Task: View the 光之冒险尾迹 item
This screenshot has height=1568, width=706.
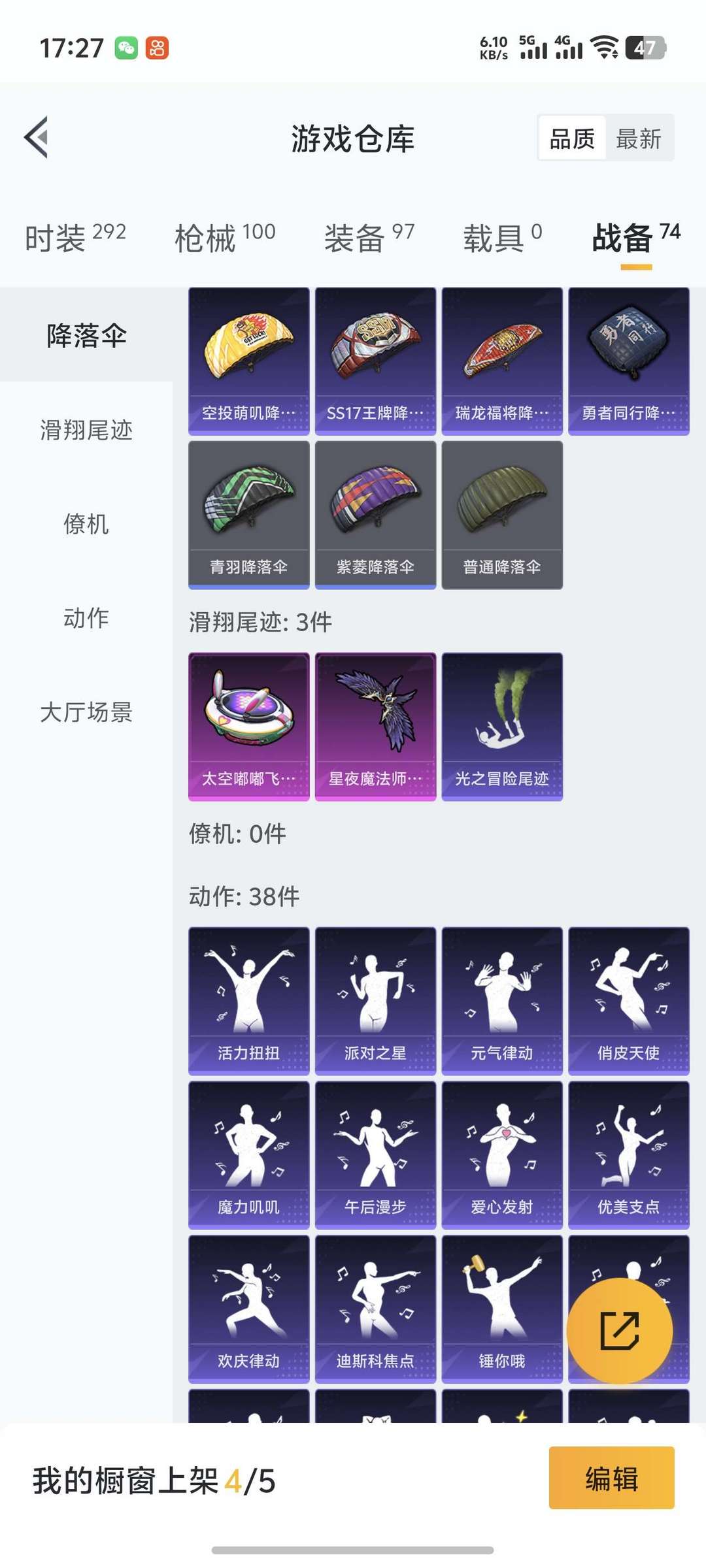Action: click(x=502, y=727)
